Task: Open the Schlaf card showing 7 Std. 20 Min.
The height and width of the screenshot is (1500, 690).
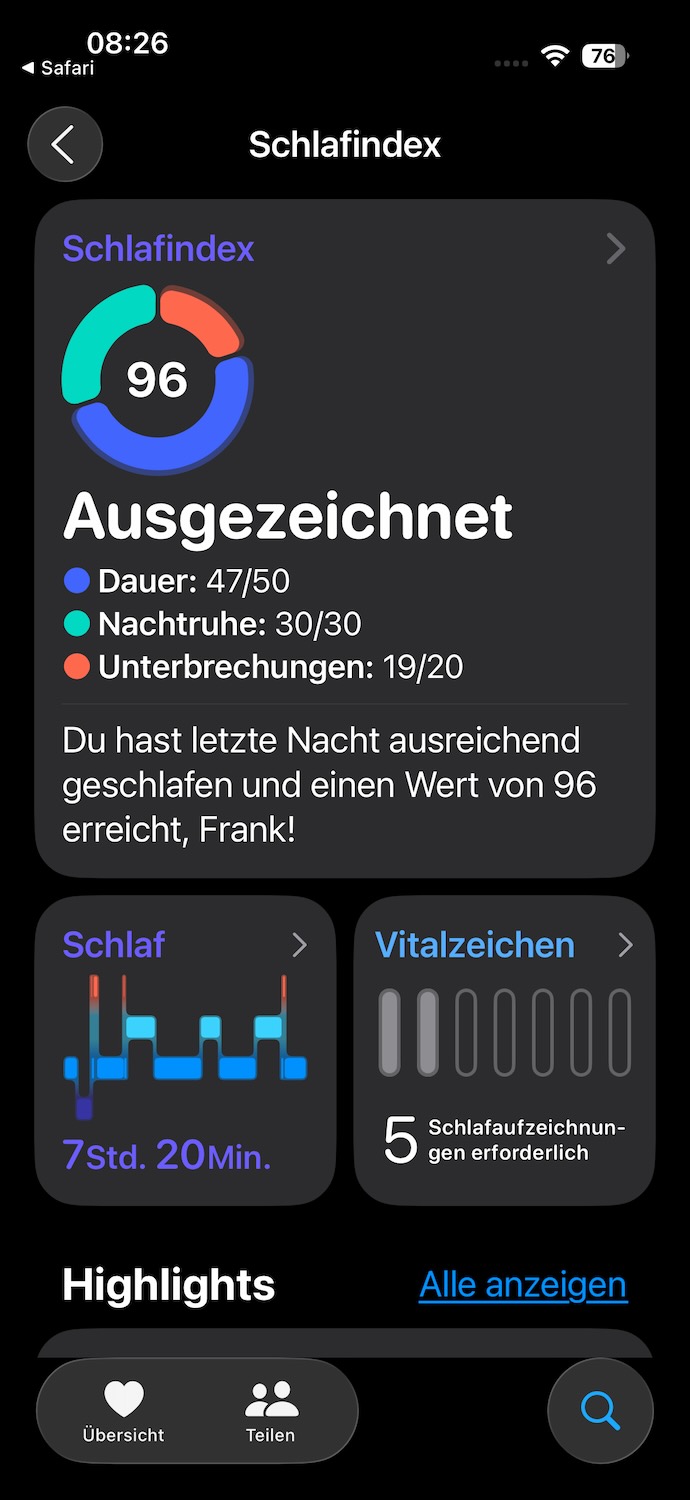Action: point(186,1050)
